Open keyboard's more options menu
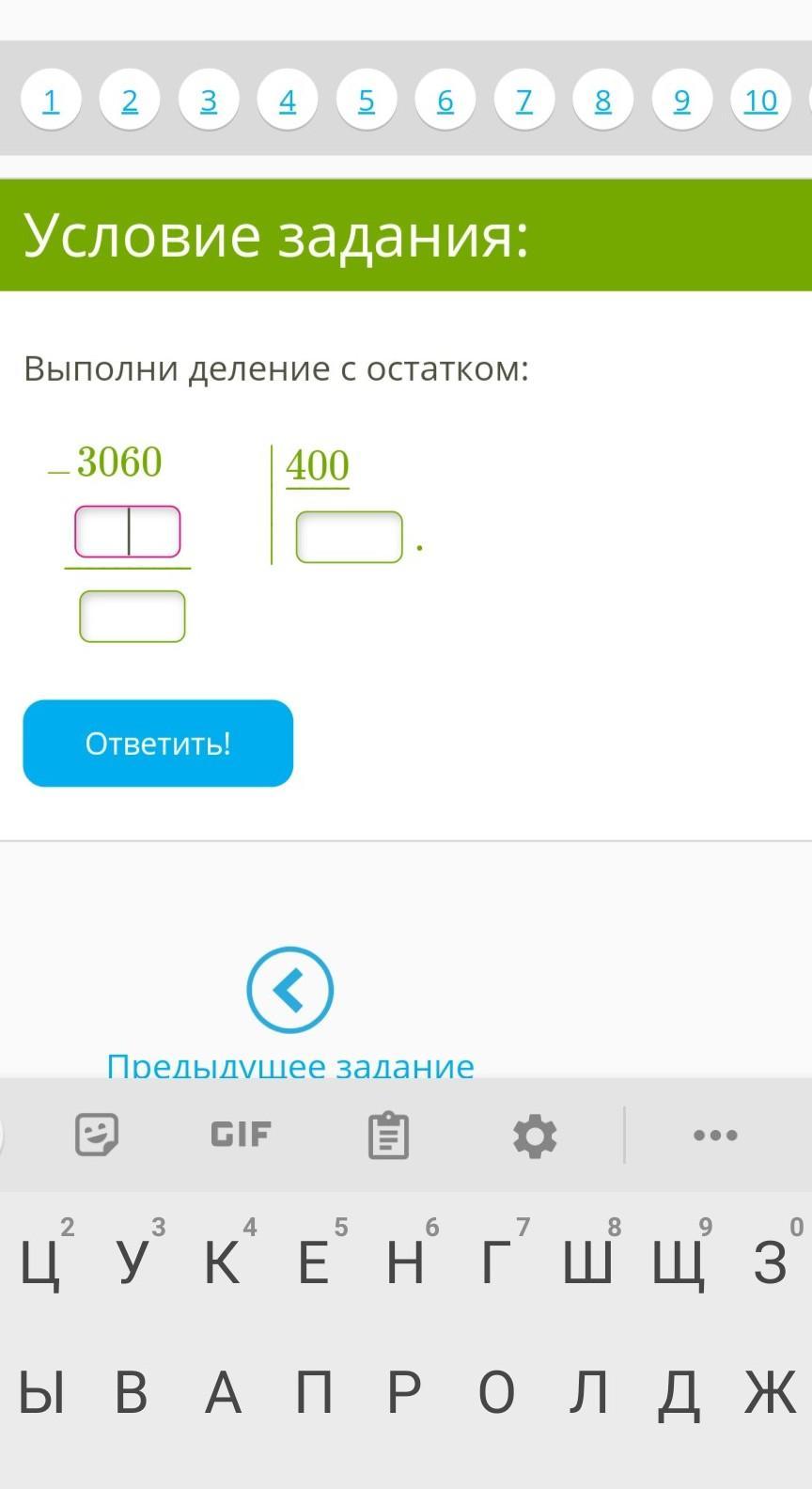This screenshot has width=812, height=1489. (714, 1135)
